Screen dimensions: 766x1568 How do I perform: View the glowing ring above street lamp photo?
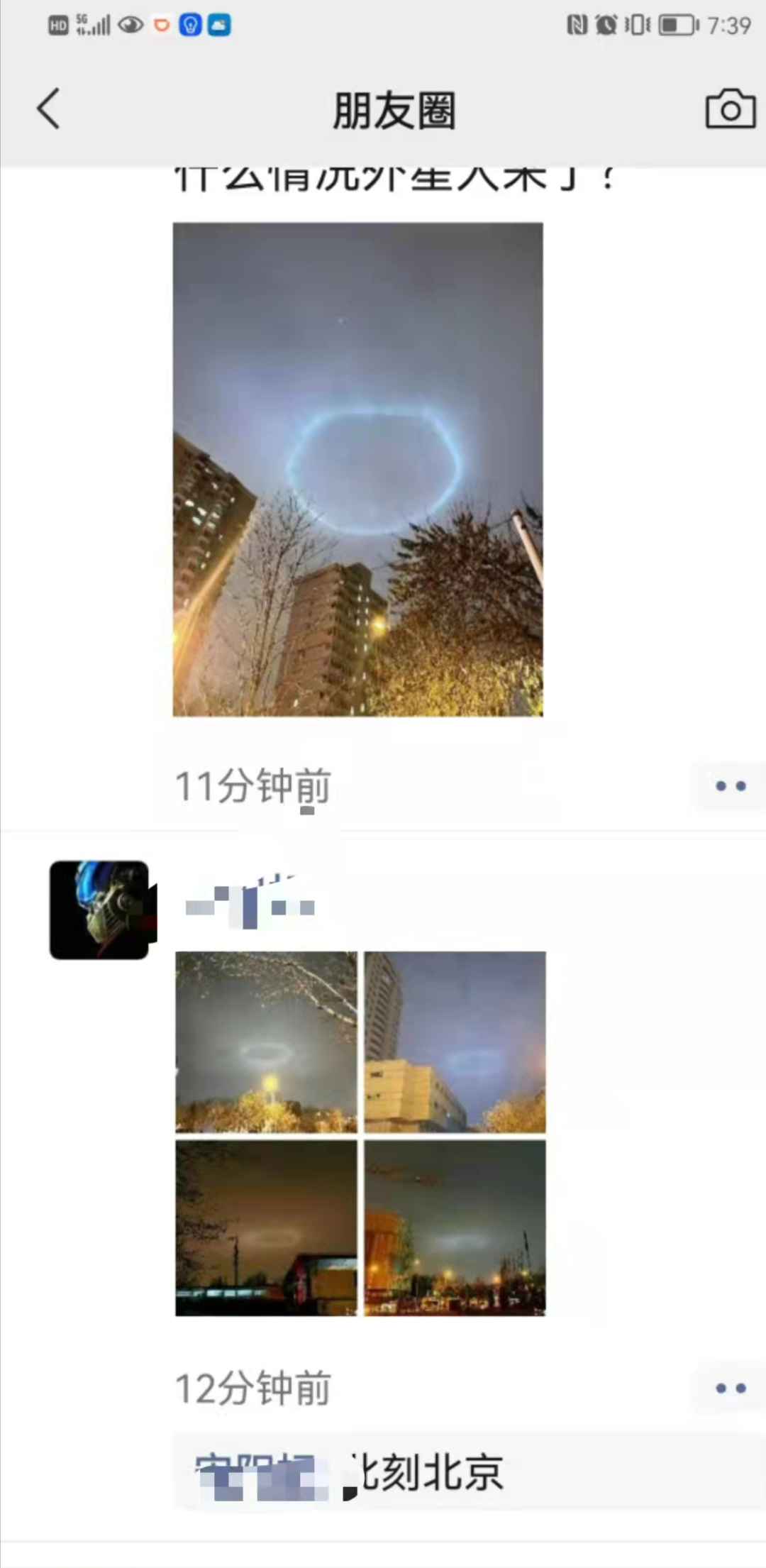(x=266, y=1042)
